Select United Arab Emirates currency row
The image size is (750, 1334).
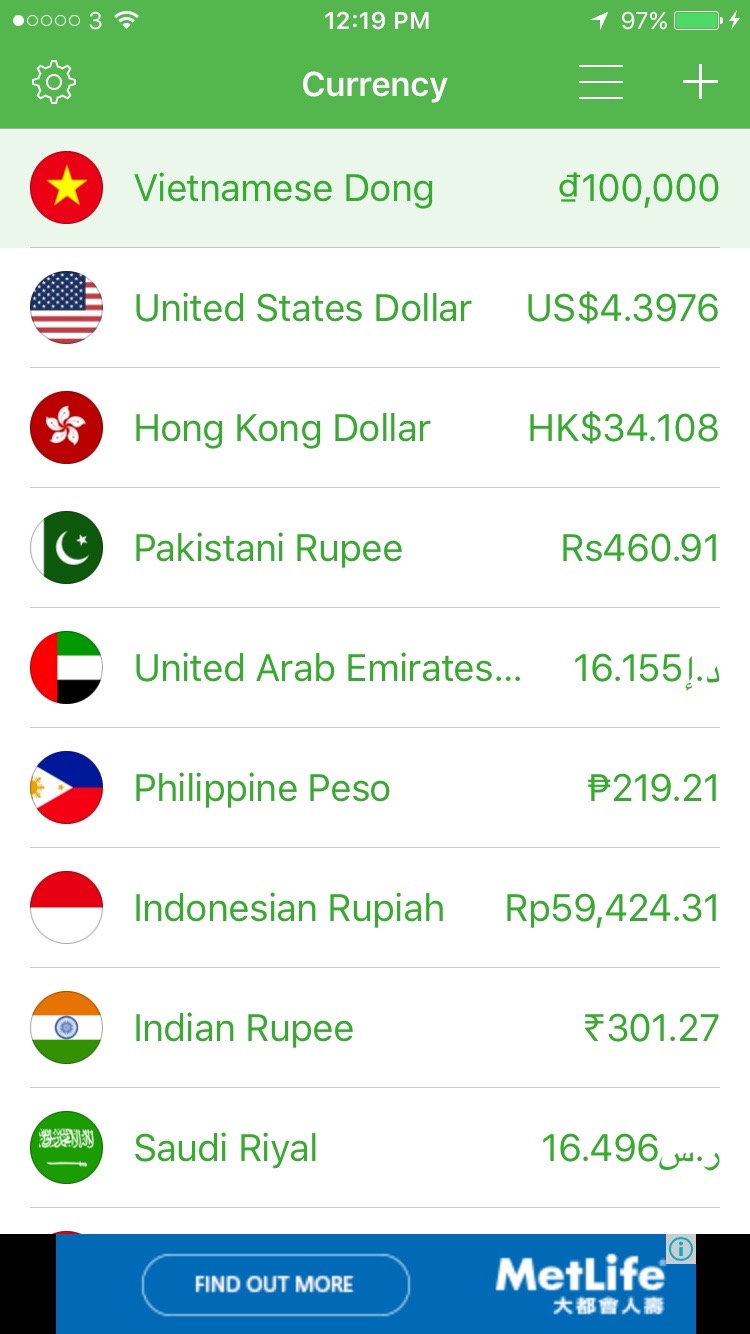pos(375,668)
